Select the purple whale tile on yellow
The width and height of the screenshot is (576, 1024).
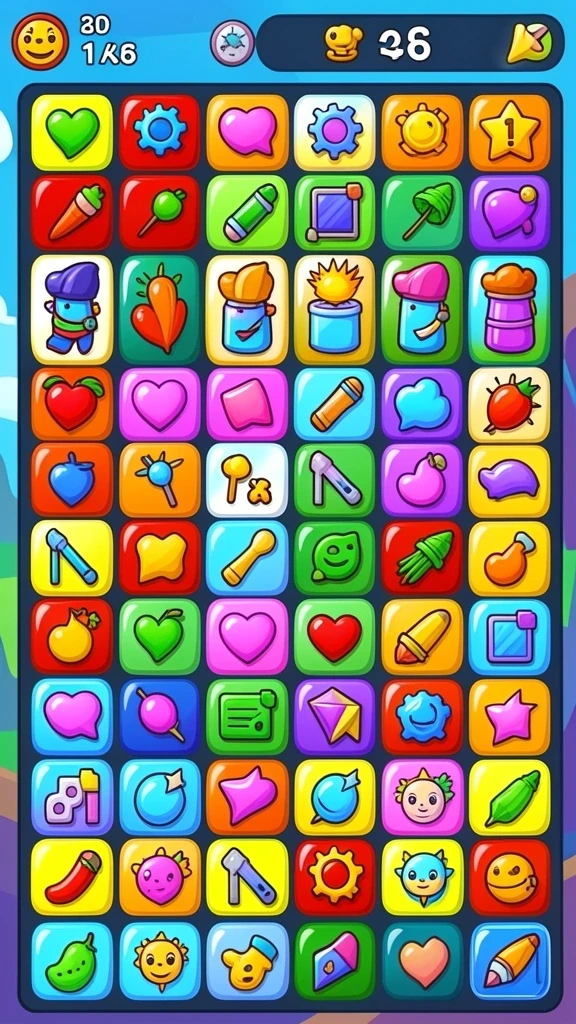[509, 480]
